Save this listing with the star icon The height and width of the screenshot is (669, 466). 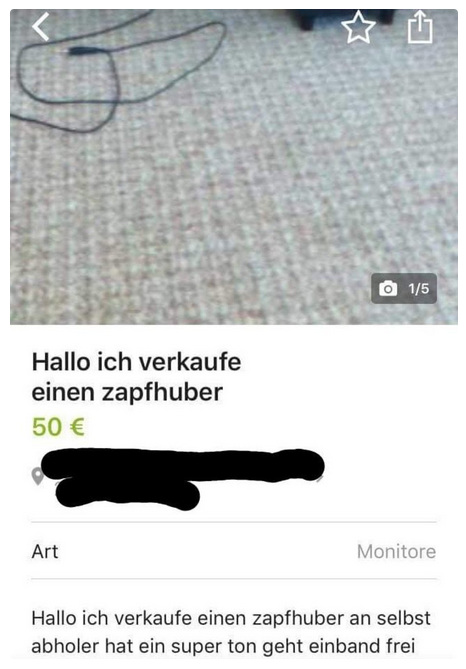[358, 27]
